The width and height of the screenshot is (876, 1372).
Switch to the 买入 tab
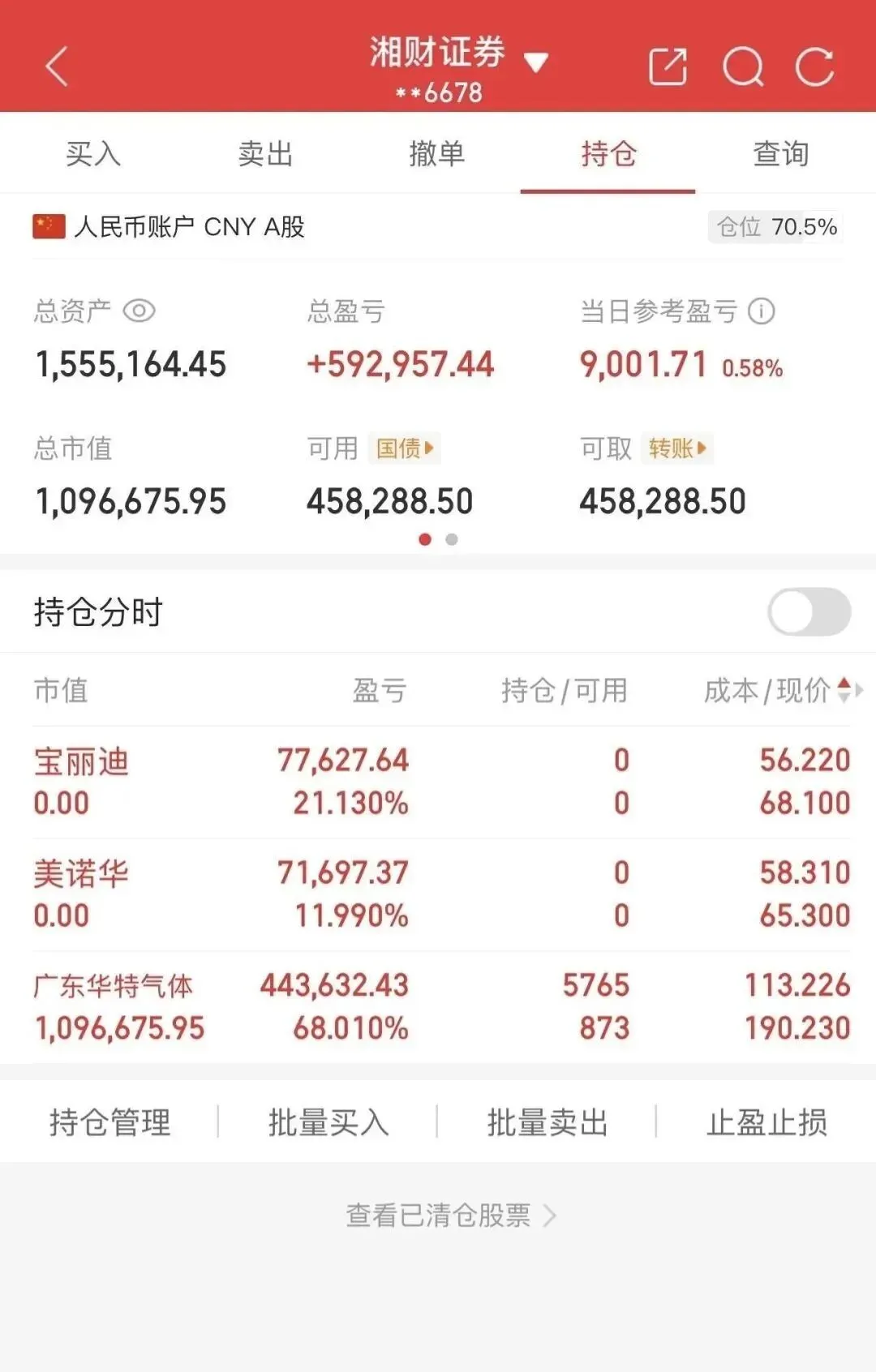(x=93, y=153)
